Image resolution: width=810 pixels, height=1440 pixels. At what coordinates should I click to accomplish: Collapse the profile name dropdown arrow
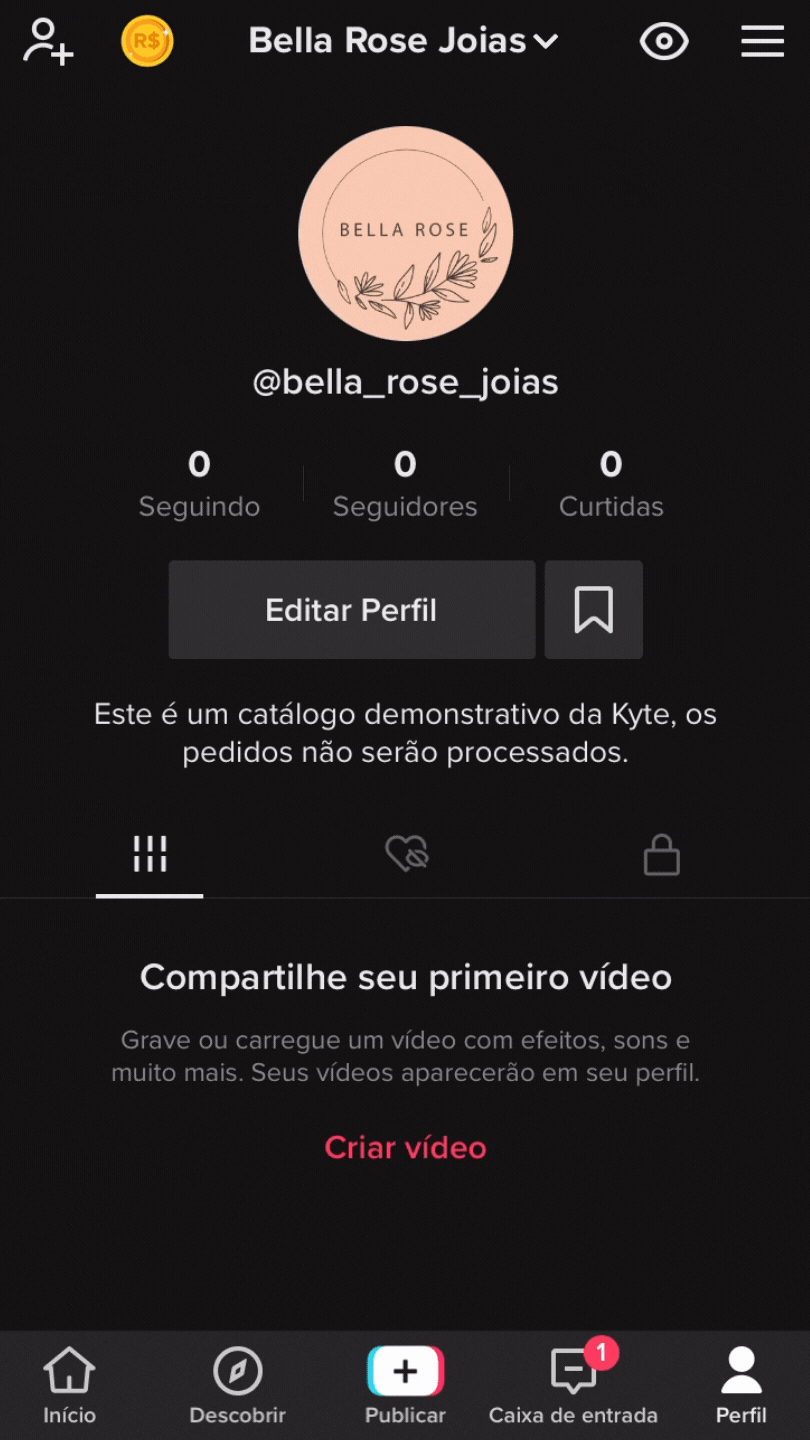click(x=545, y=43)
